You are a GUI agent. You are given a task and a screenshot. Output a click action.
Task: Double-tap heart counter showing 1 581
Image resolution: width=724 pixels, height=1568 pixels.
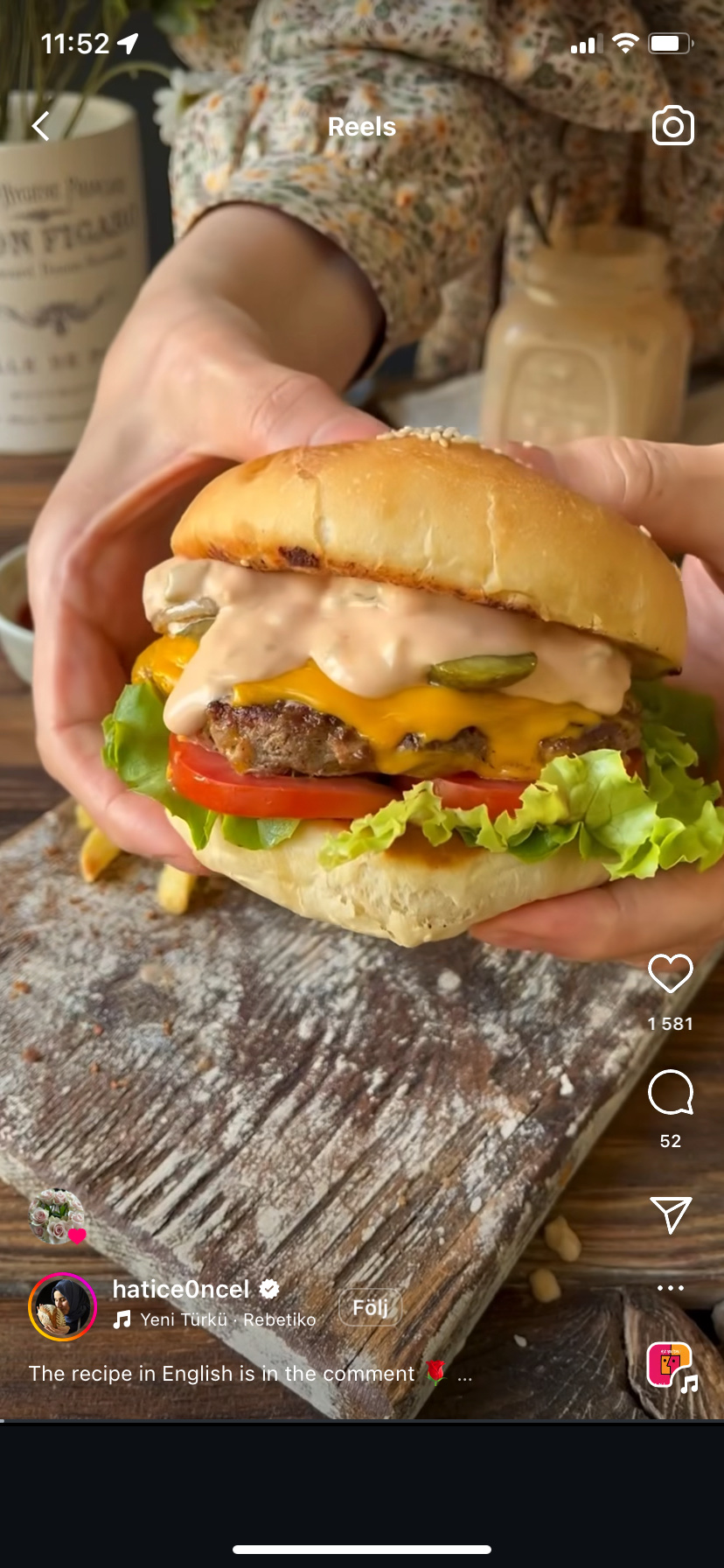click(x=671, y=1023)
